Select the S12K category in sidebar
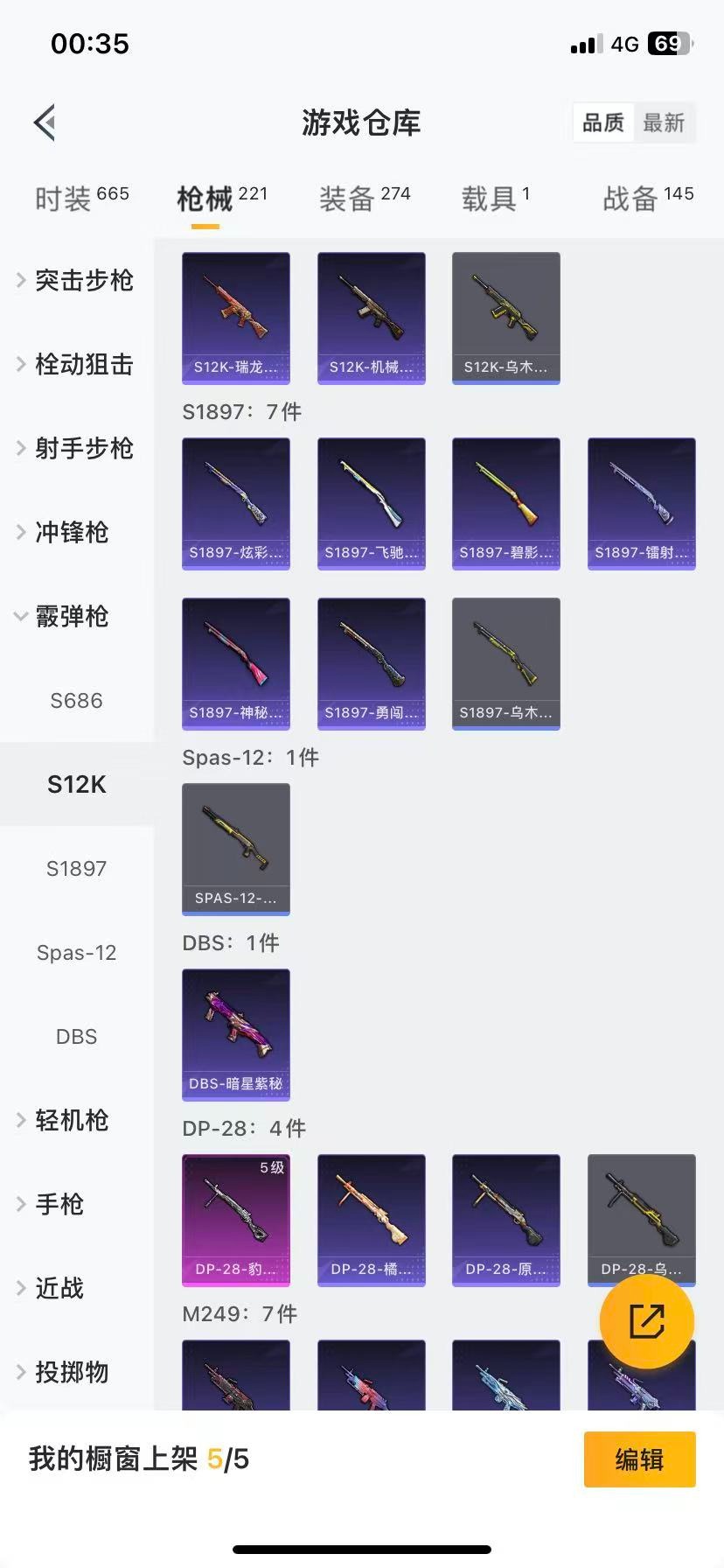This screenshot has height=1568, width=724. pos(75,784)
